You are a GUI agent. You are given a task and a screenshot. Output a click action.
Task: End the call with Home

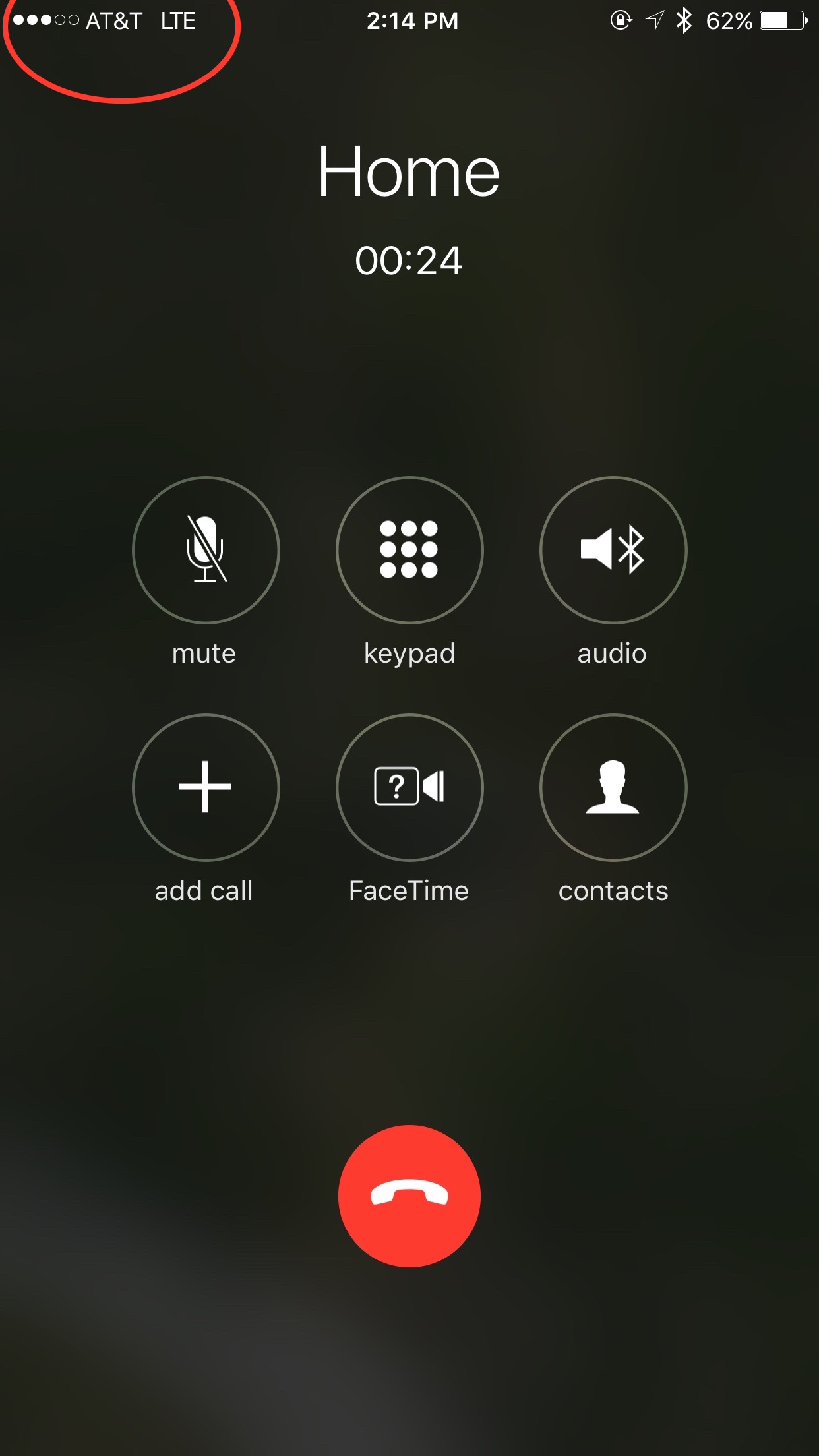409,1196
